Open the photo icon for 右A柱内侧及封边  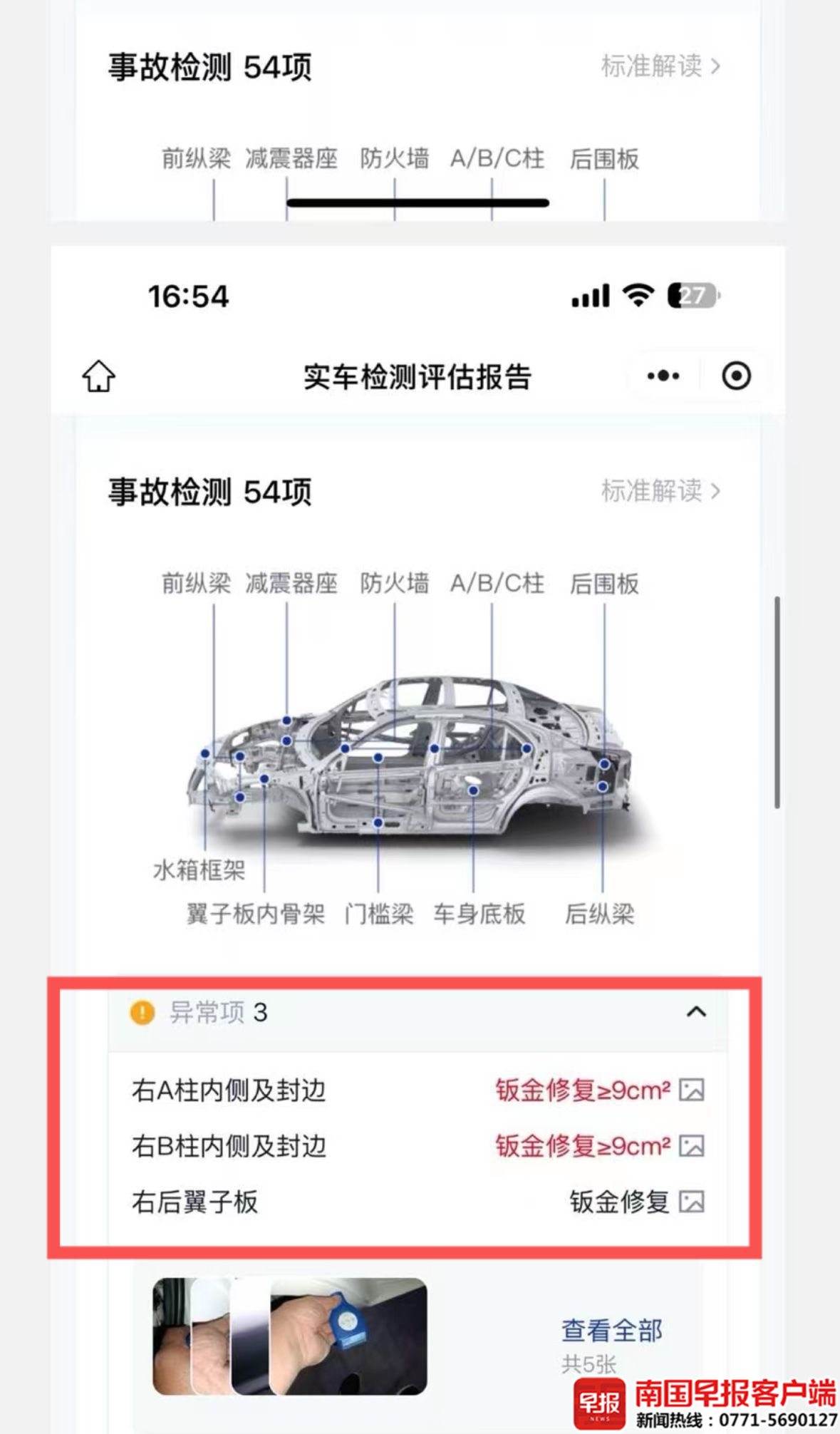pyautogui.click(x=692, y=1090)
